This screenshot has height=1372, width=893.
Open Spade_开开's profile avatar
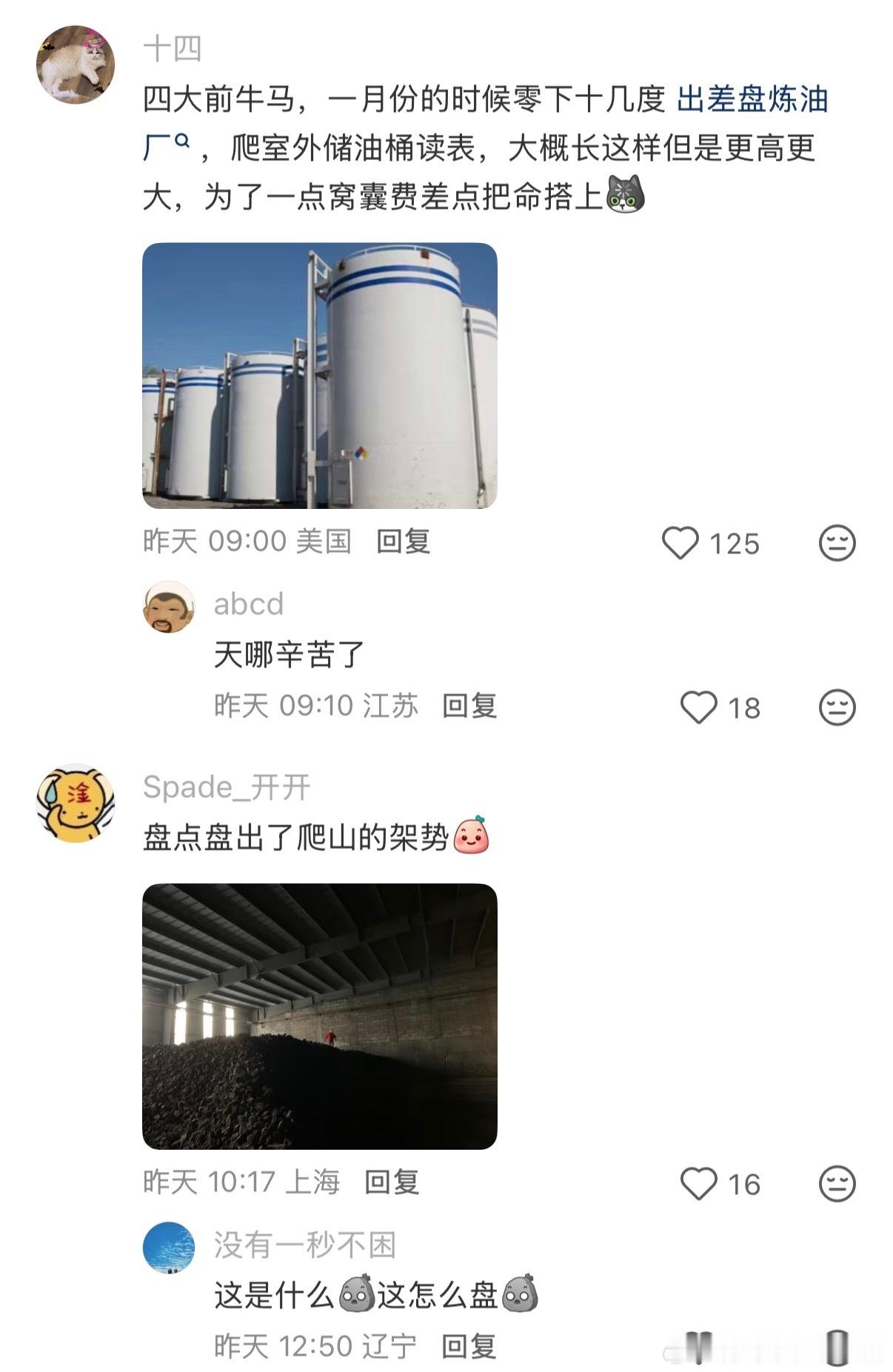pyautogui.click(x=76, y=803)
